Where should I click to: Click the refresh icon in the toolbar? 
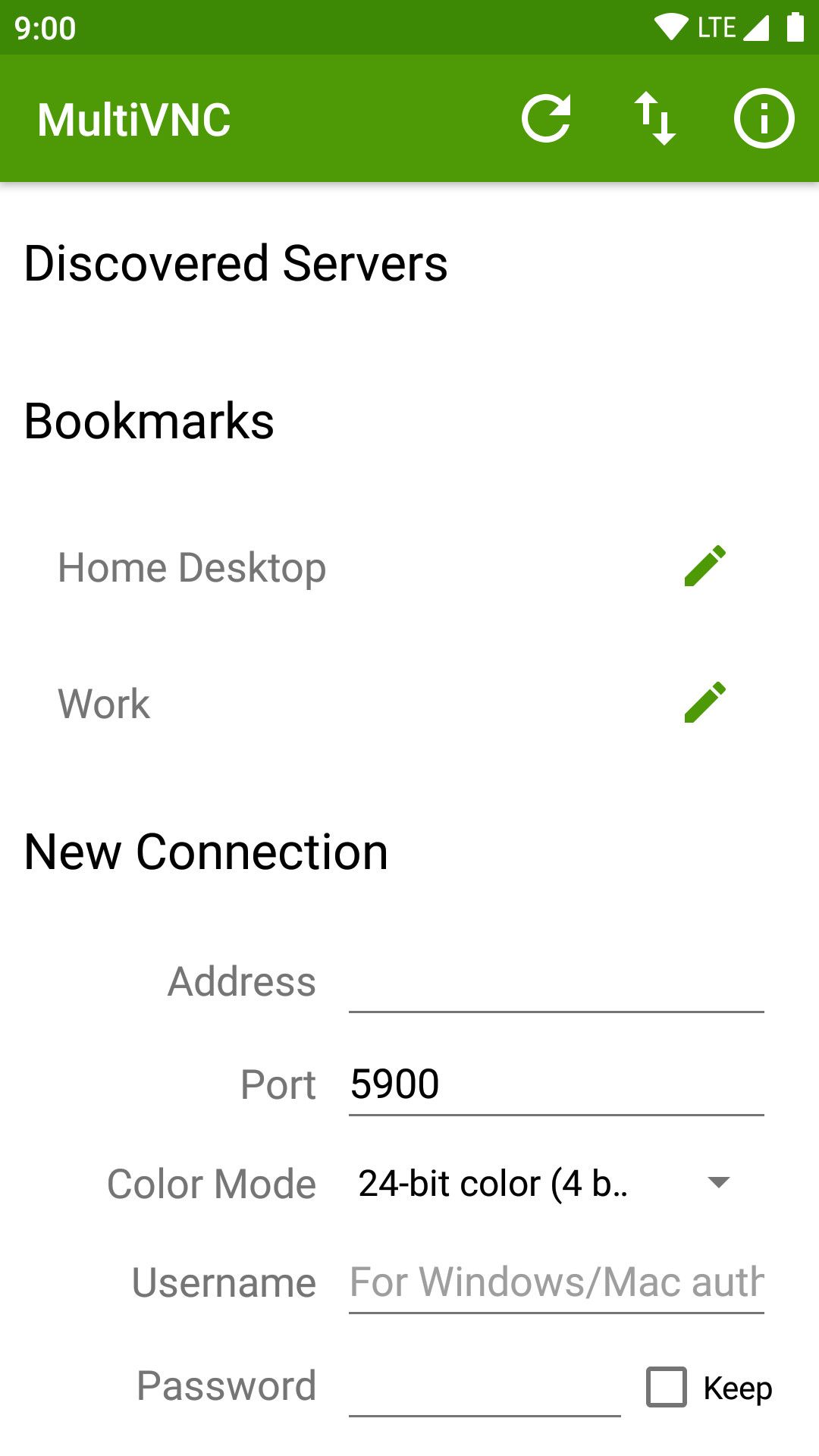pyautogui.click(x=548, y=118)
